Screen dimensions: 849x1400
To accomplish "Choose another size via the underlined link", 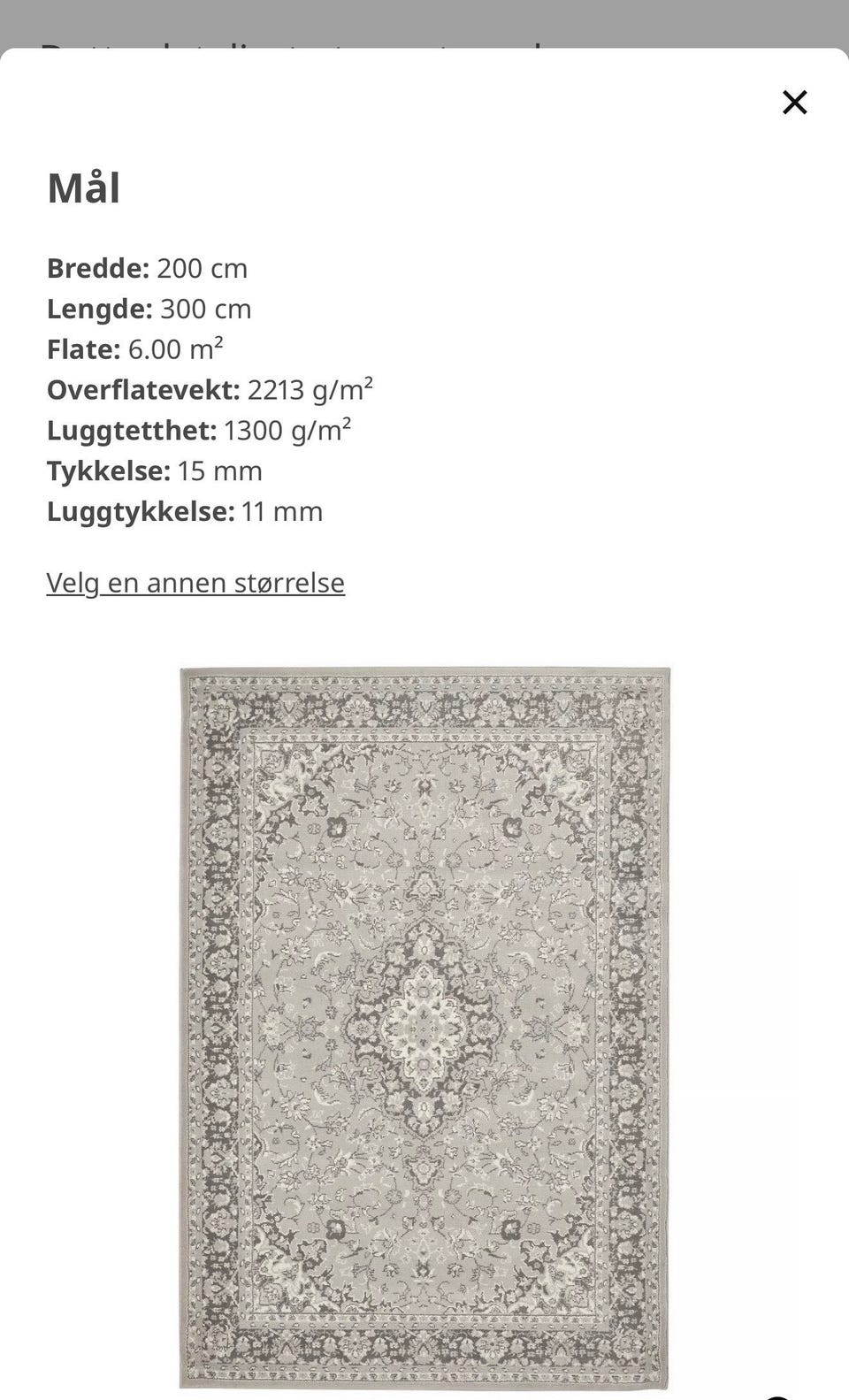I will click(195, 582).
